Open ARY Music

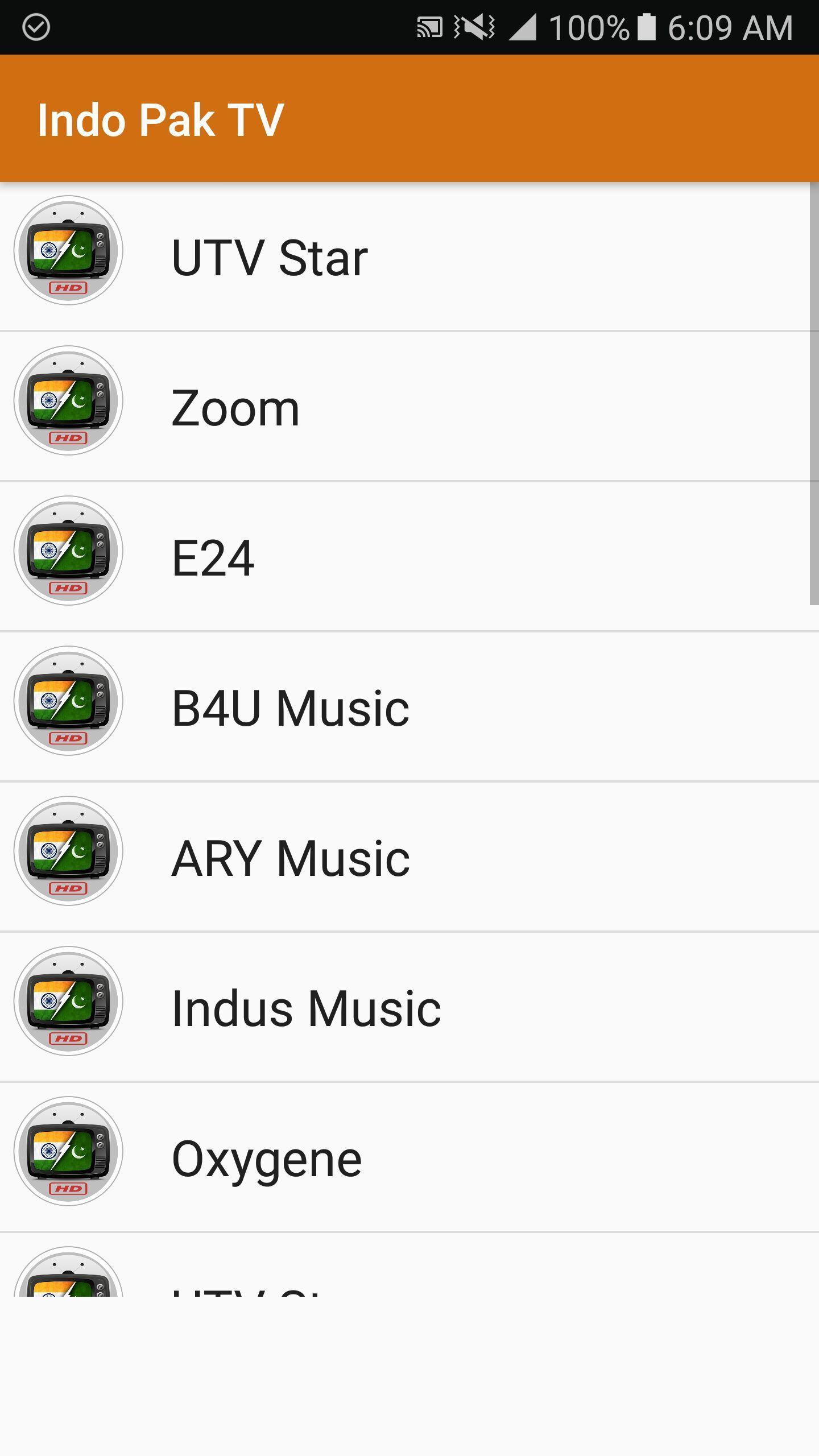click(x=409, y=857)
